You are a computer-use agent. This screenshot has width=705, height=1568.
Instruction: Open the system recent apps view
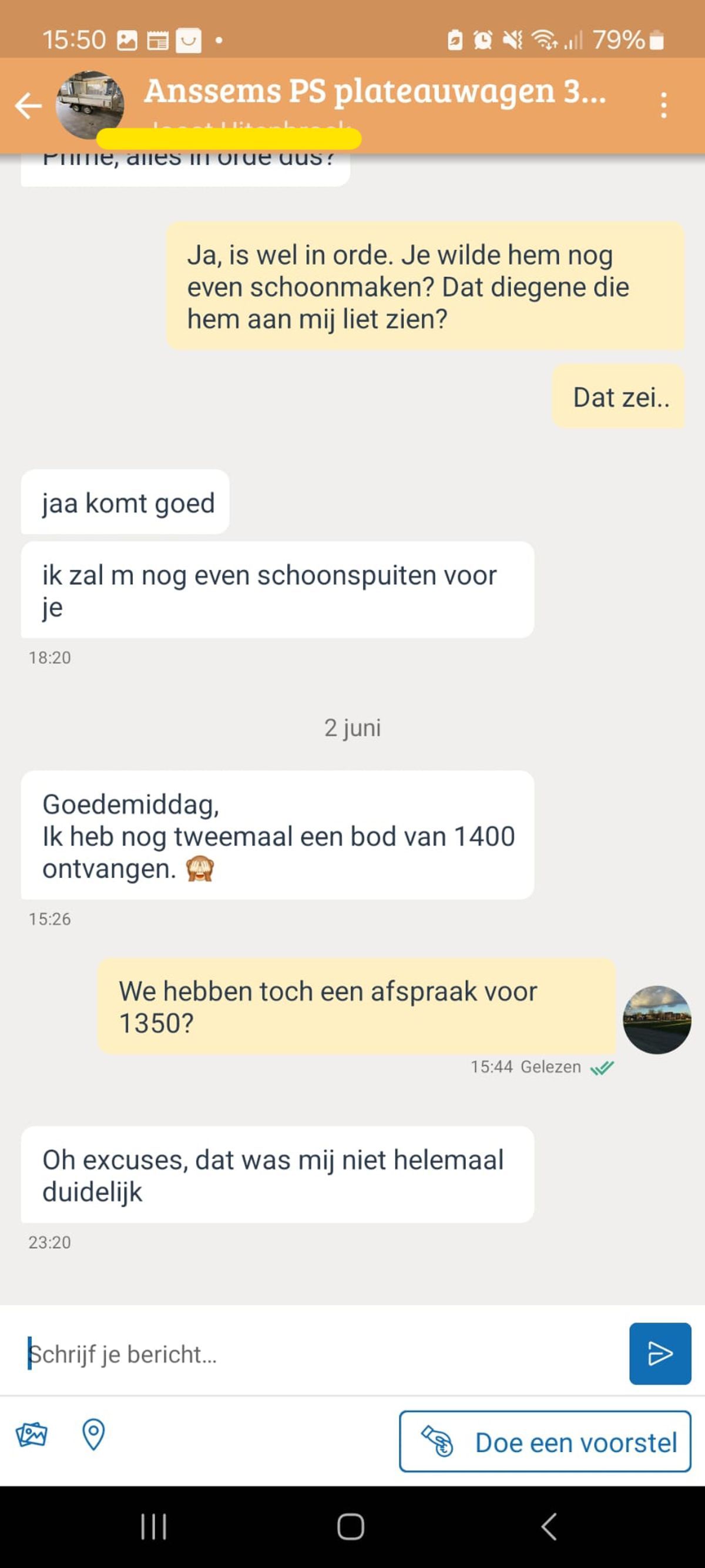pos(153,1527)
